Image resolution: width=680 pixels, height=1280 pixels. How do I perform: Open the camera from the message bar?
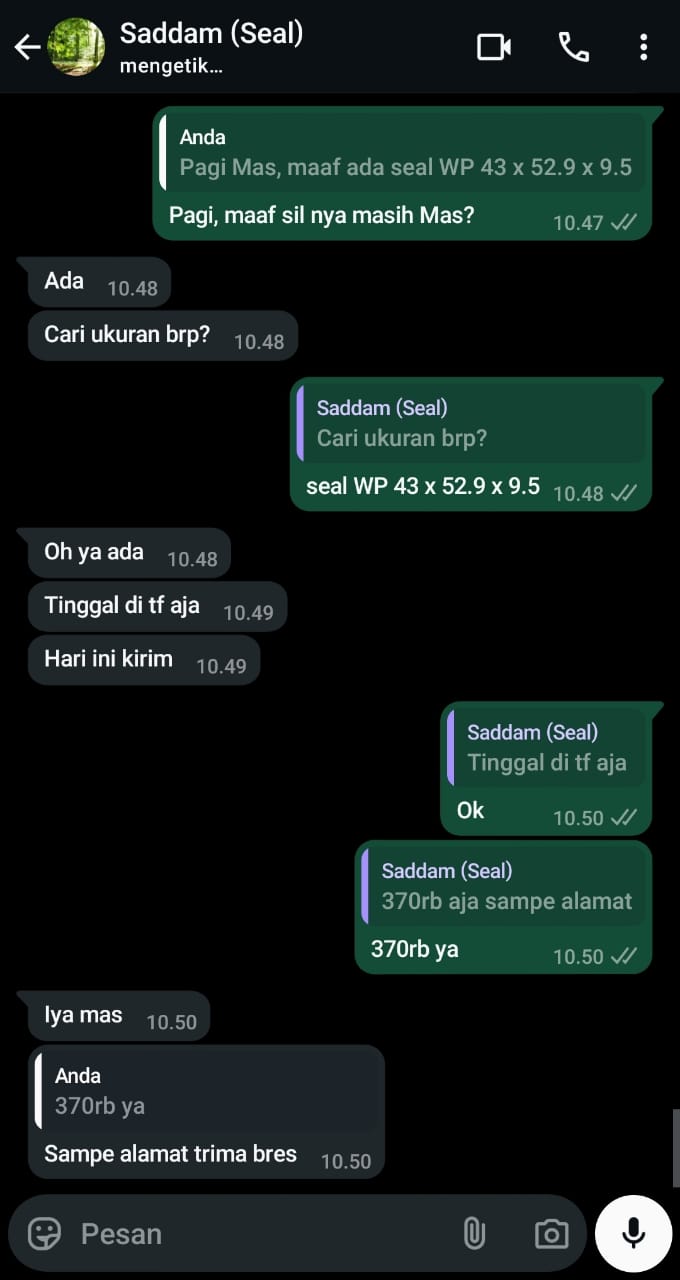click(551, 1233)
